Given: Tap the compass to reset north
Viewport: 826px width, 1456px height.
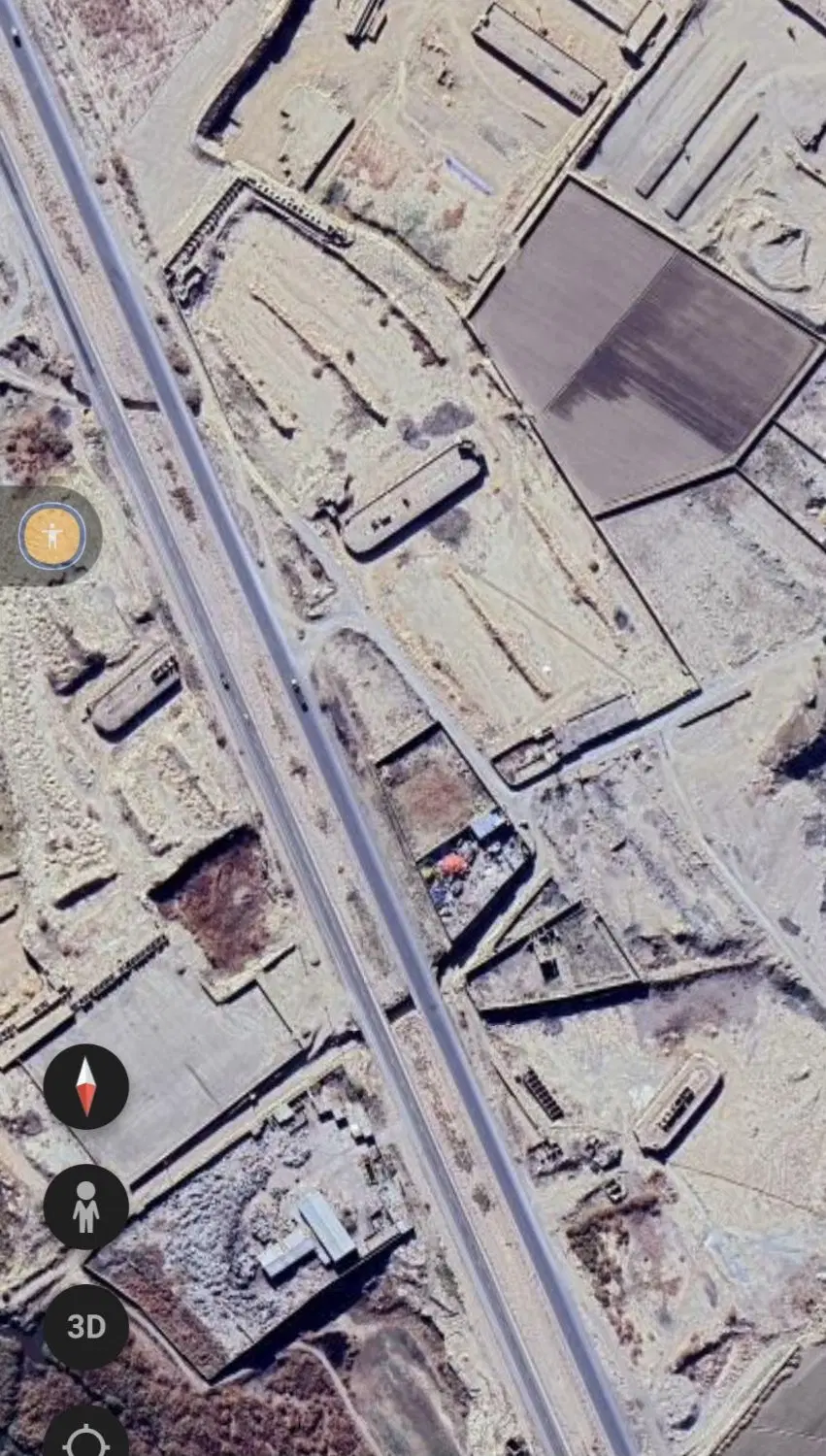Looking at the screenshot, I should [85, 1086].
